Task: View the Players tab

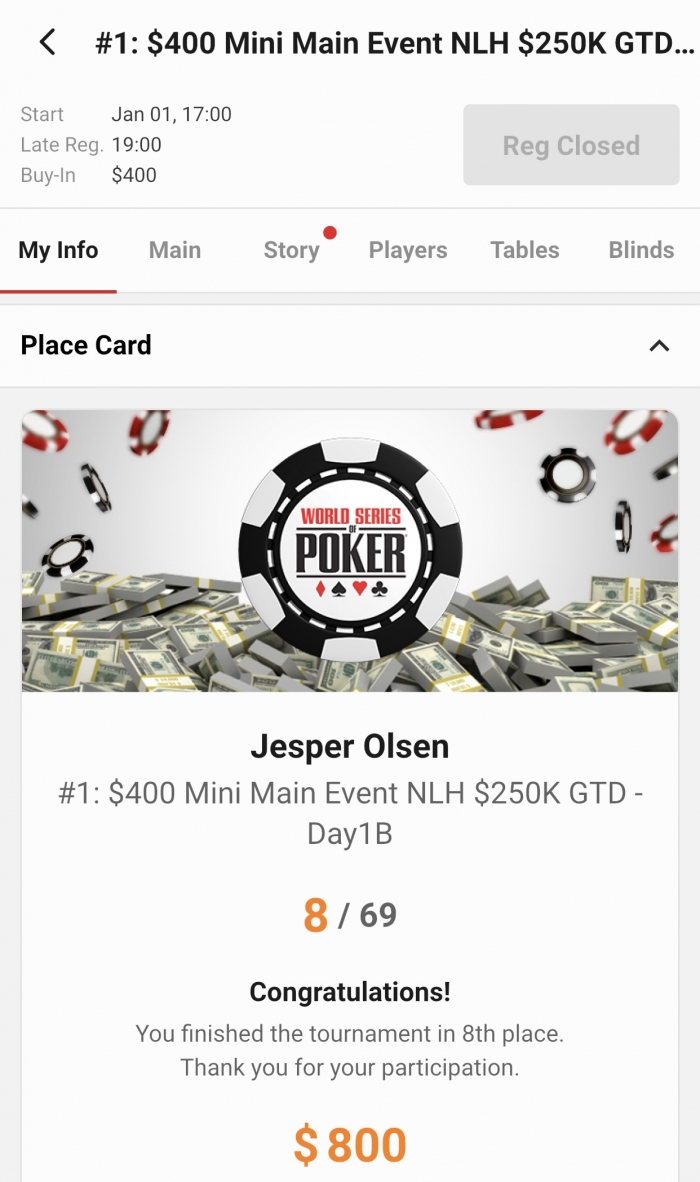Action: (x=408, y=250)
